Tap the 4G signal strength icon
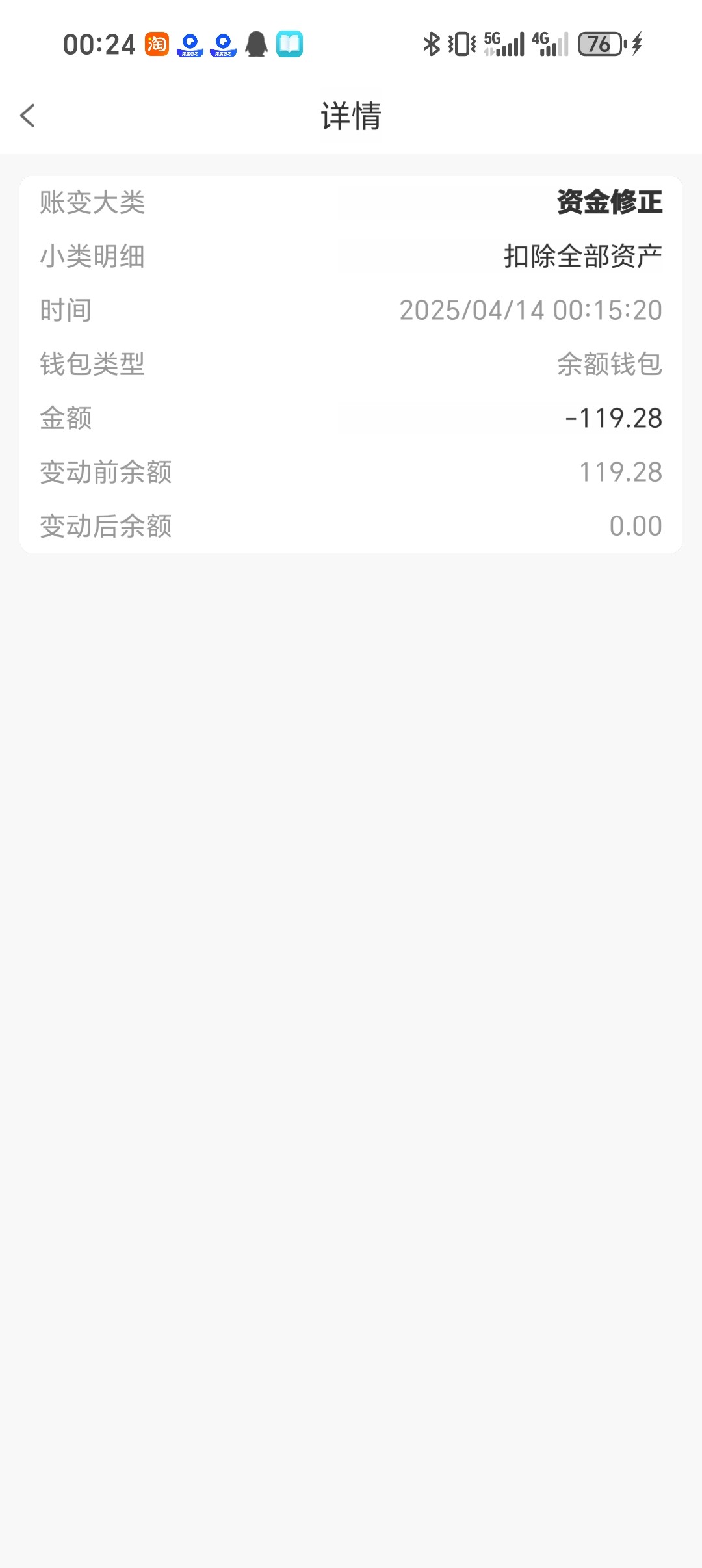Image resolution: width=702 pixels, height=1568 pixels. tap(549, 43)
